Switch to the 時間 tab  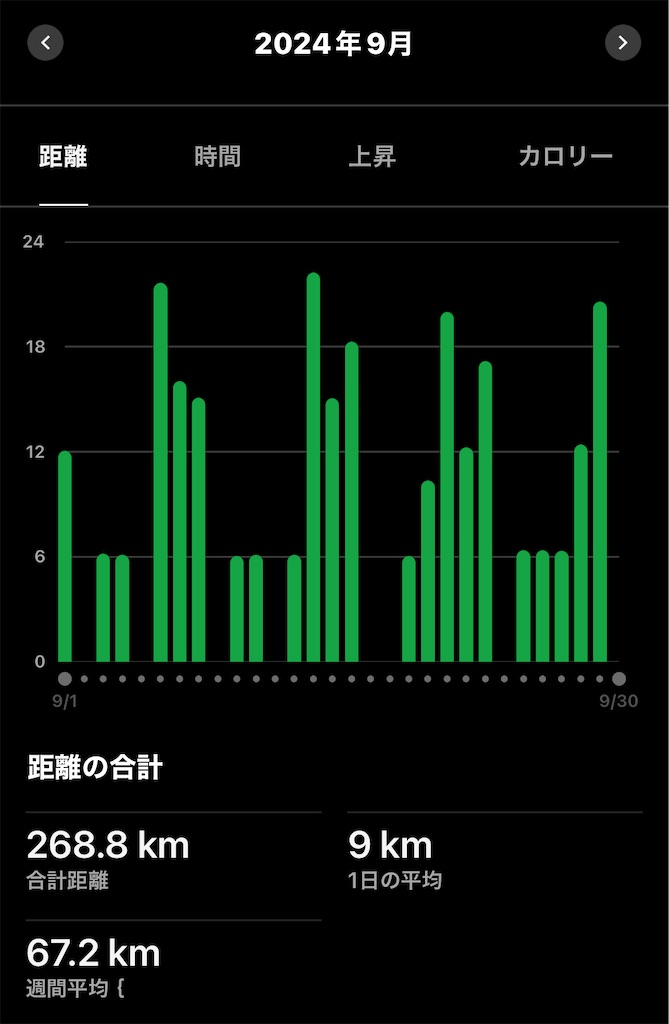click(218, 157)
